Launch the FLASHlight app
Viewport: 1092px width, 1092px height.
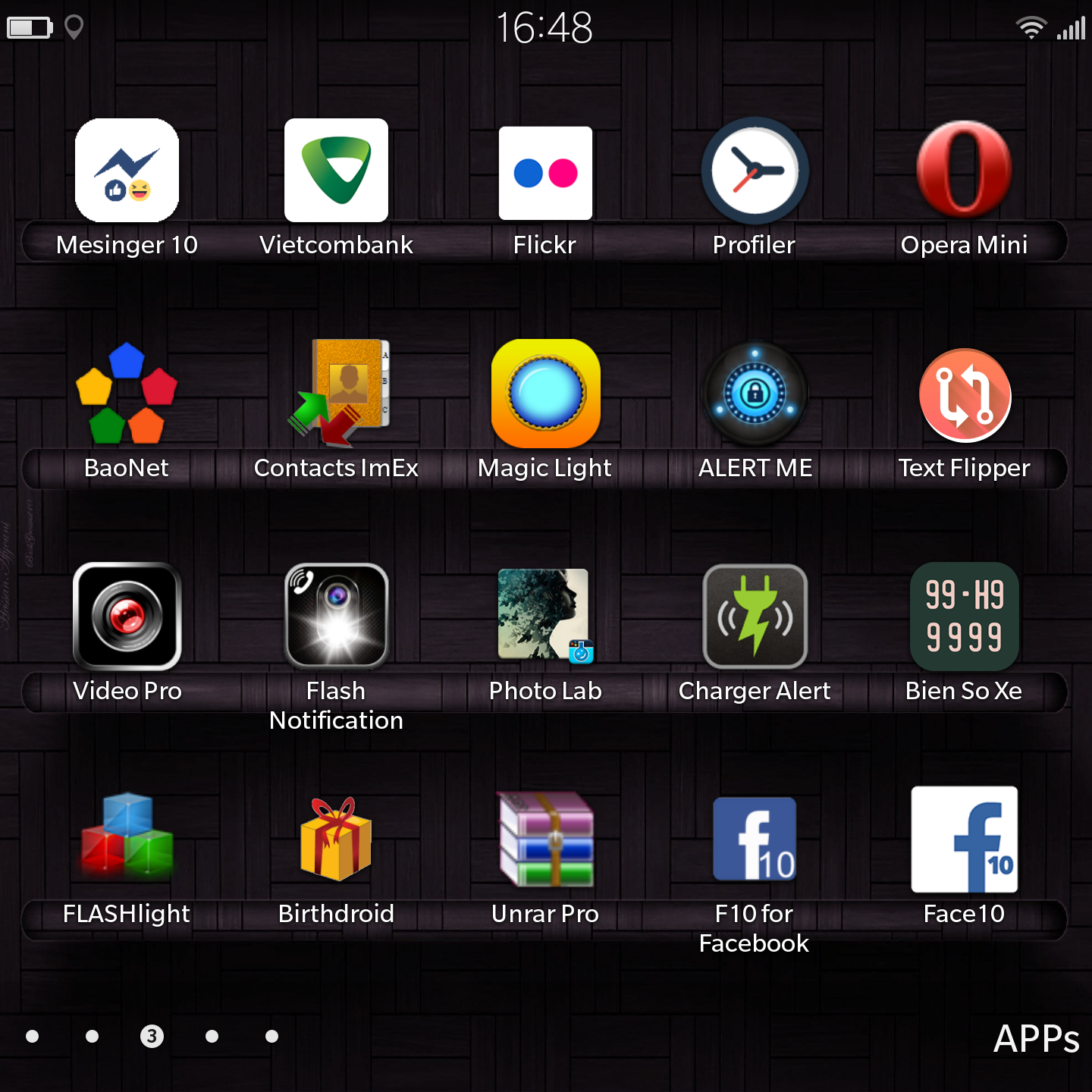[x=127, y=837]
